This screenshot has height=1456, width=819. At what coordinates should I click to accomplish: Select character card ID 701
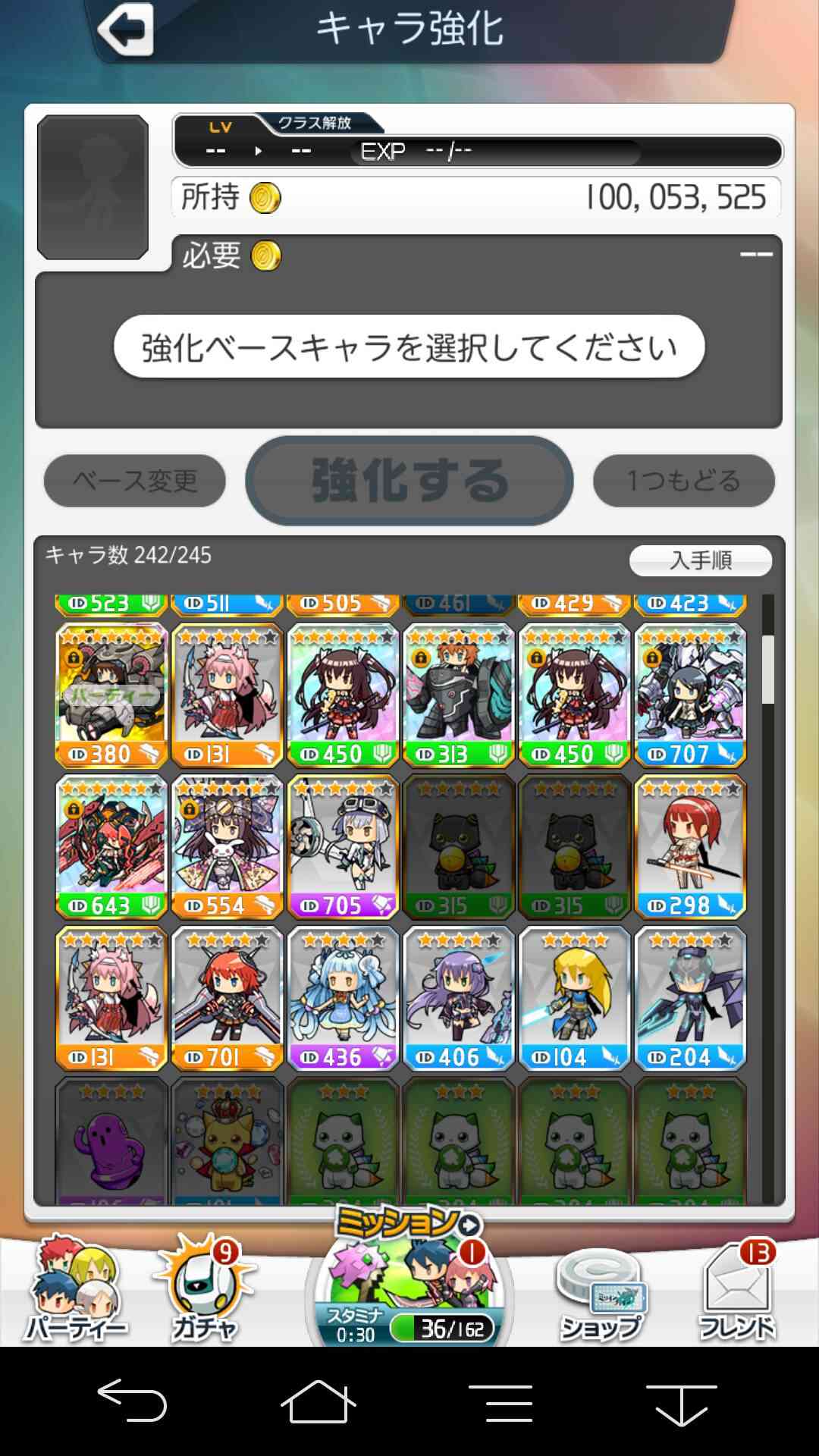227,999
